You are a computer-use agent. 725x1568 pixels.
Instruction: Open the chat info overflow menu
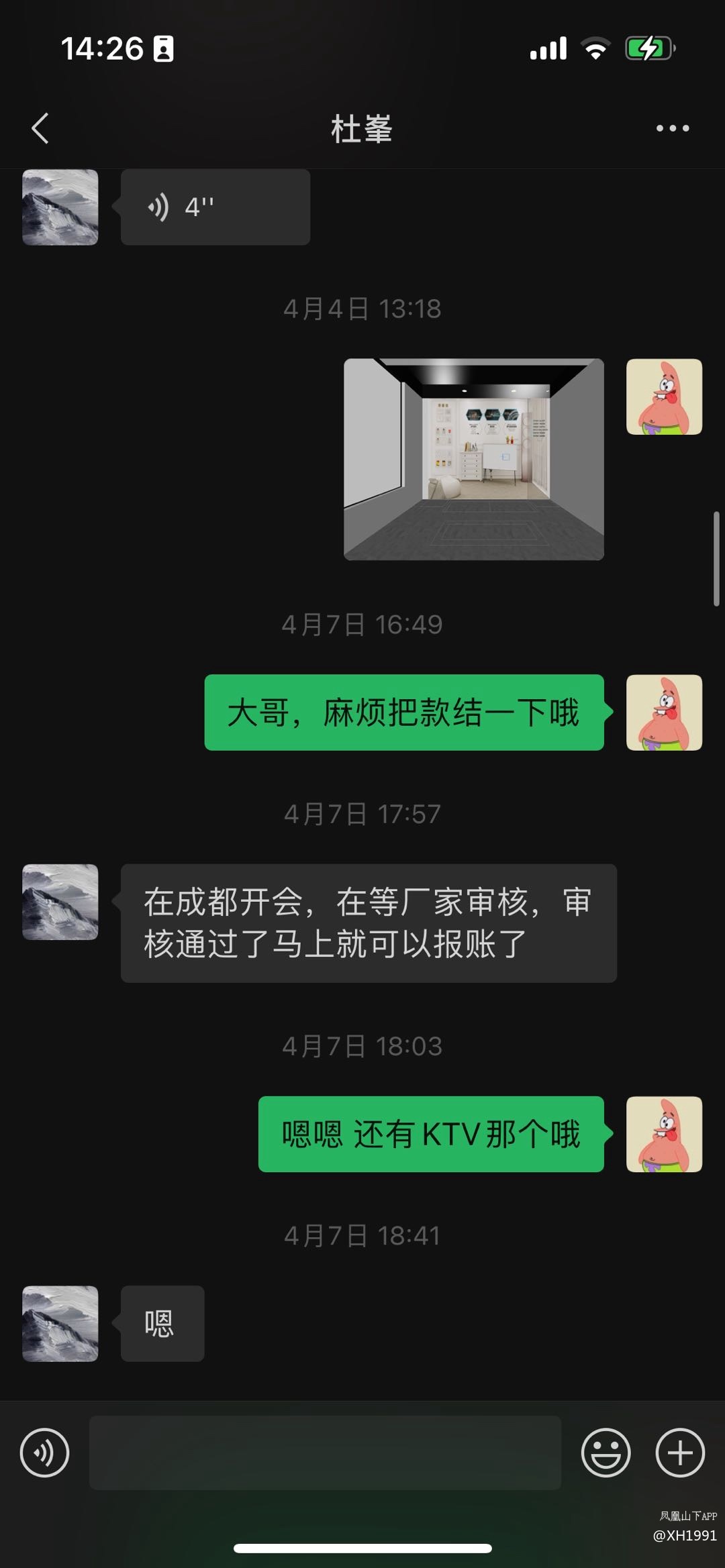tap(672, 128)
